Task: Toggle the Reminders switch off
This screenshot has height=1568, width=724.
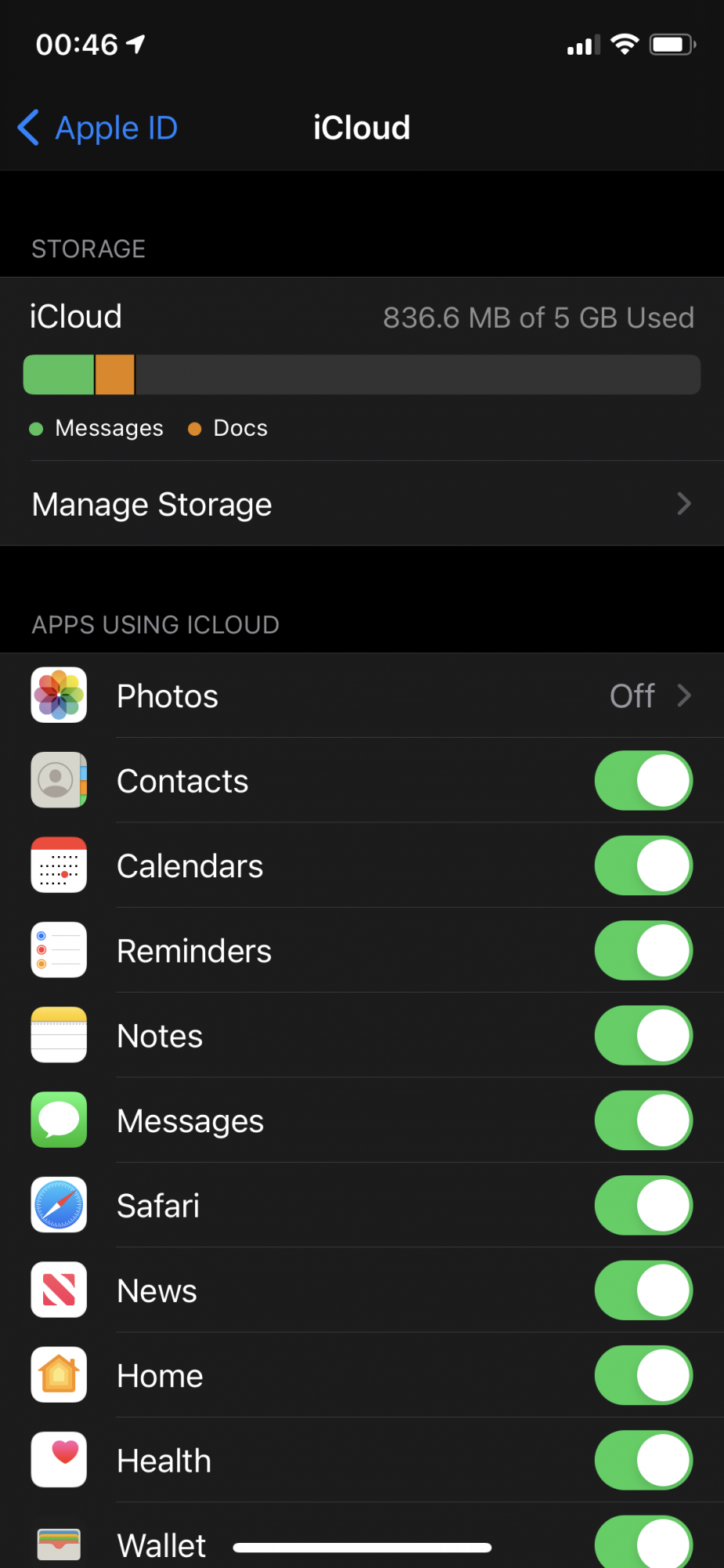Action: (x=643, y=950)
